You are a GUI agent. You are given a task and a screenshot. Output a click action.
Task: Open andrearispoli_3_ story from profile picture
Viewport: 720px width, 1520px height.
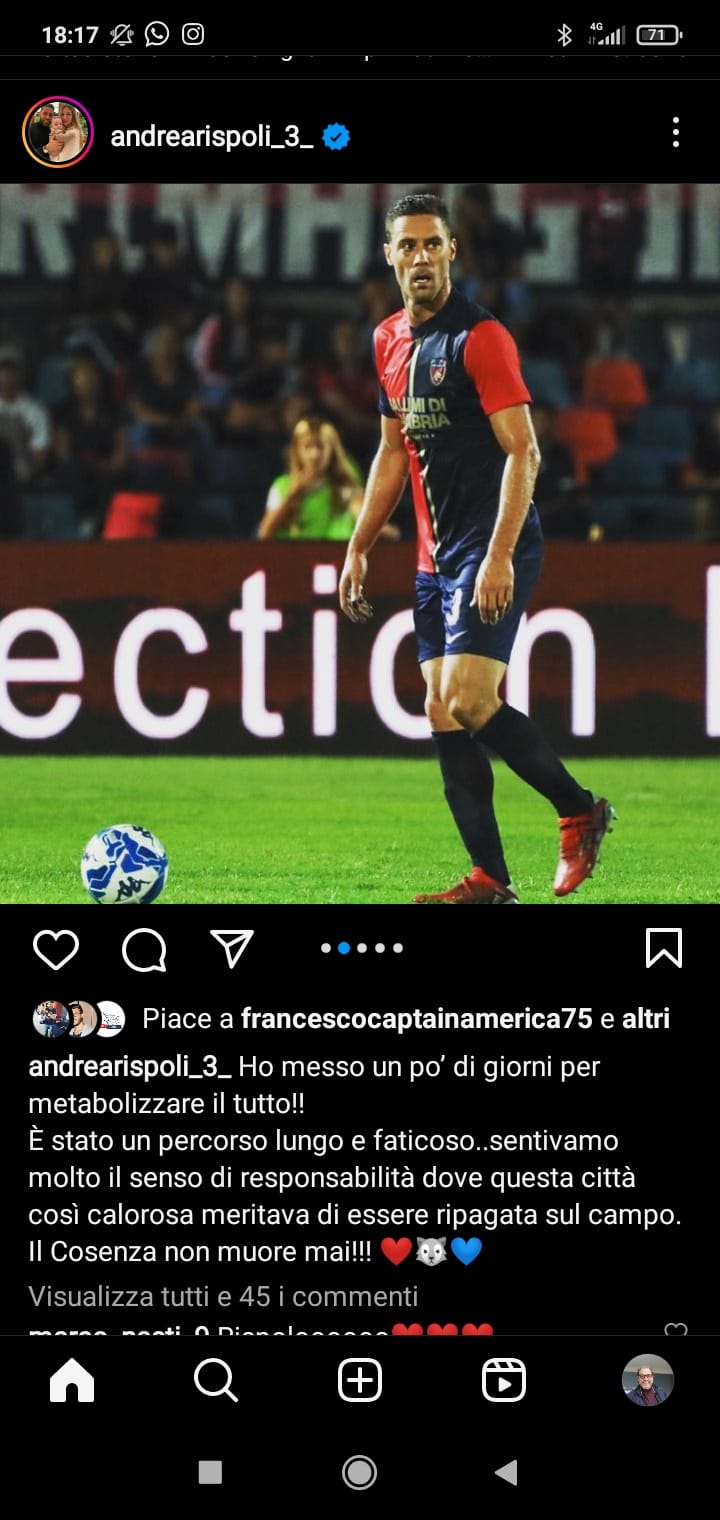58,132
